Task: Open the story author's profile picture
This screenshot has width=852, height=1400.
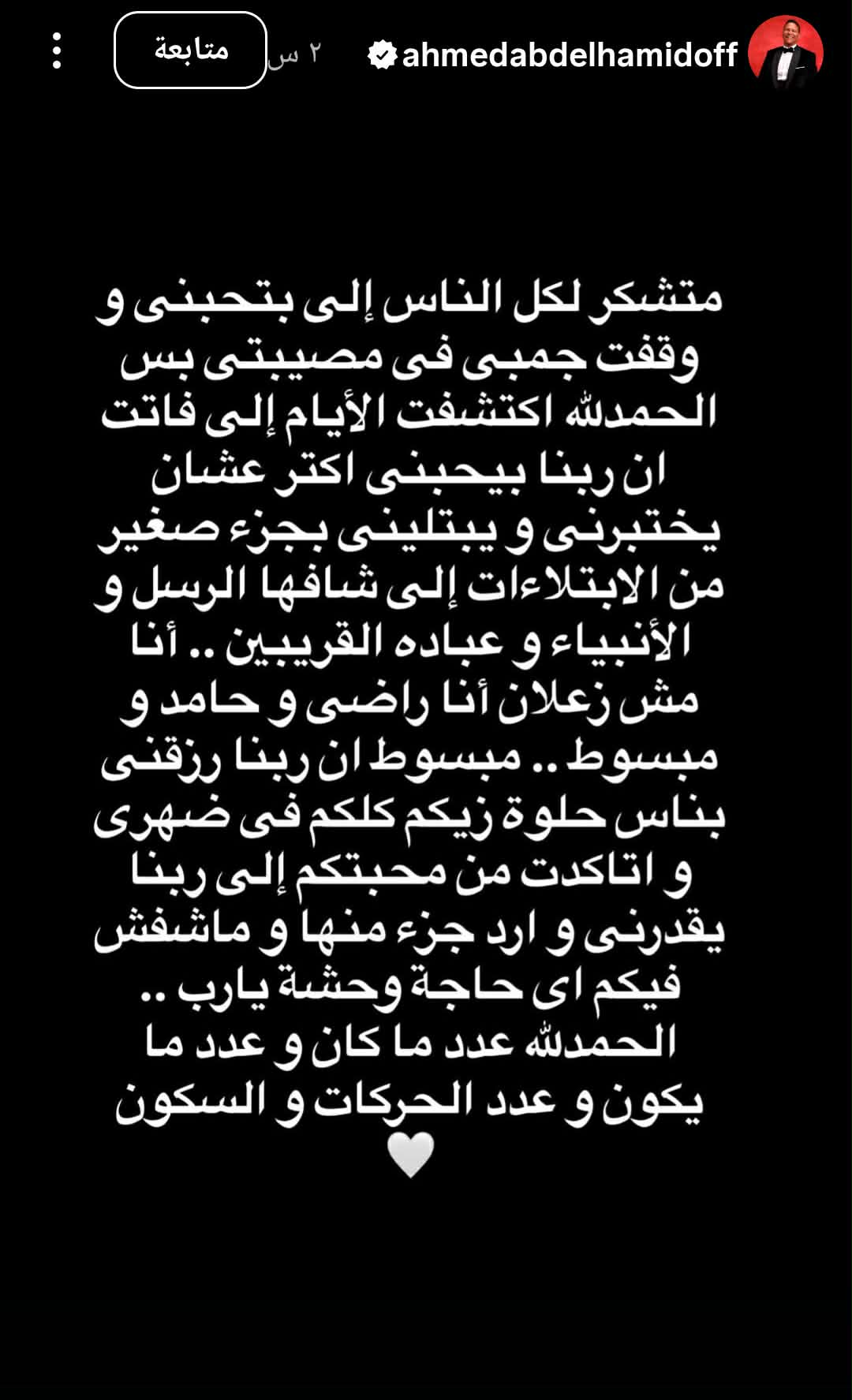Action: [785, 52]
